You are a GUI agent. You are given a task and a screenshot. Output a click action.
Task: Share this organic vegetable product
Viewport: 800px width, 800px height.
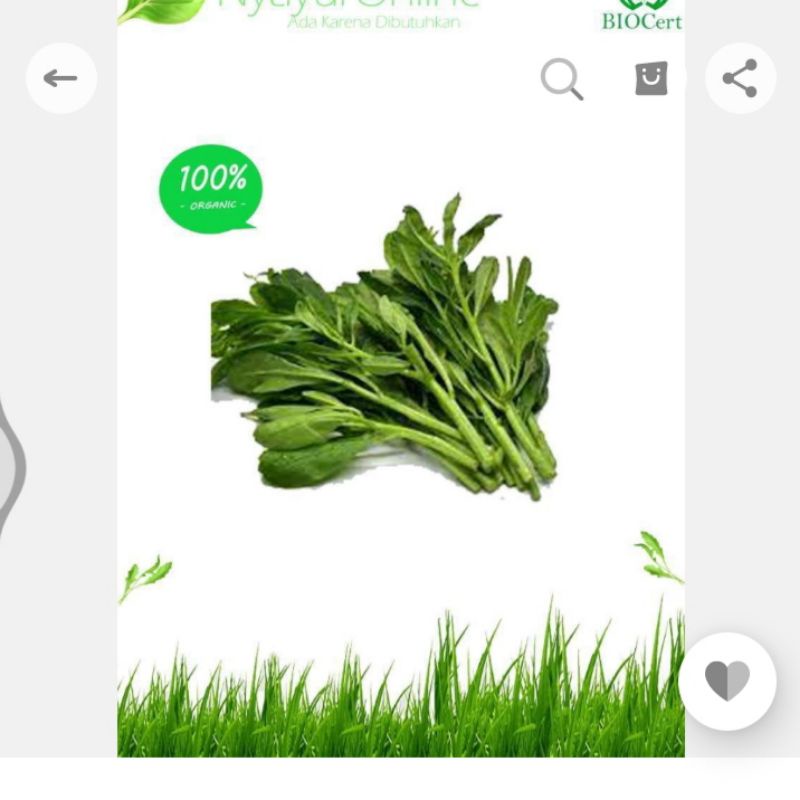(740, 78)
